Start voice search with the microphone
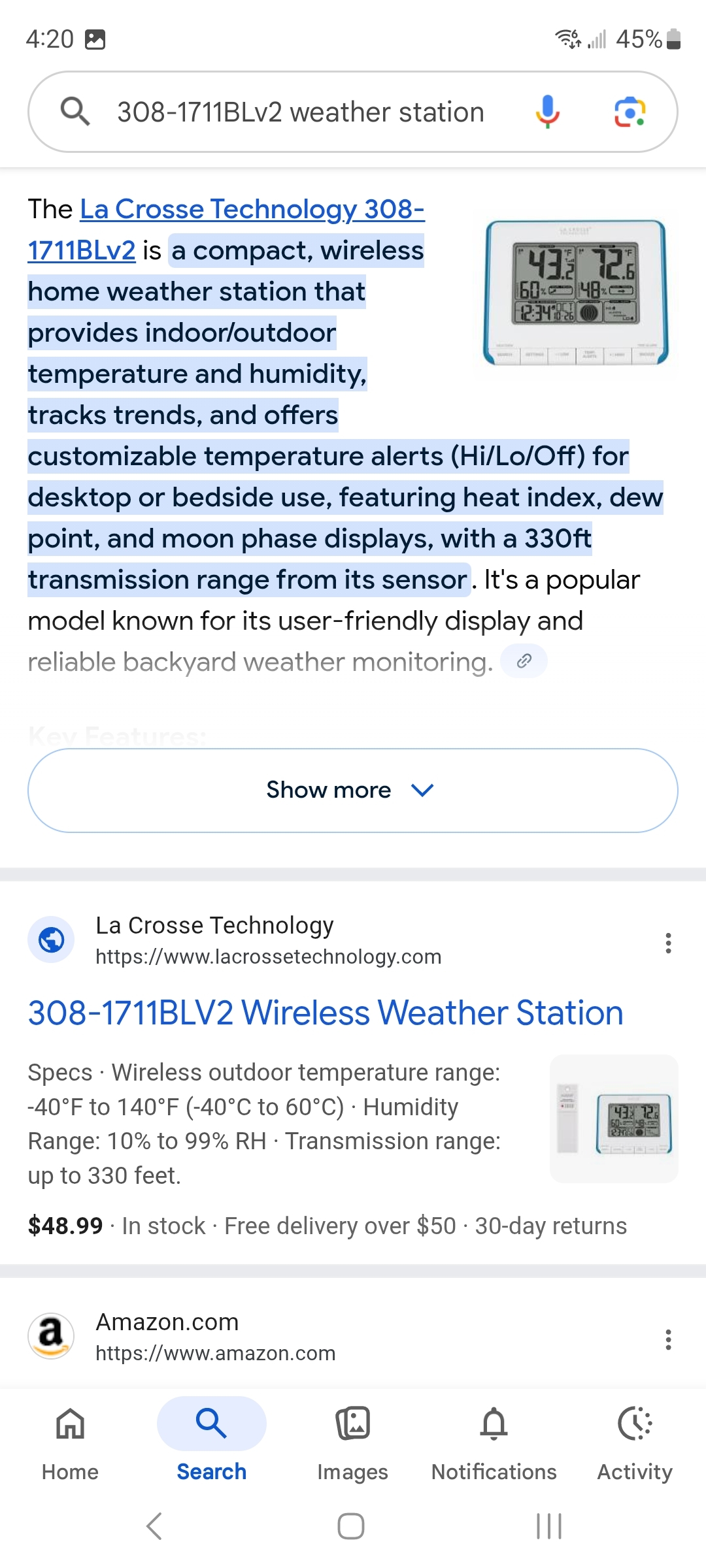Screen dimensions: 706x1568 (x=547, y=112)
